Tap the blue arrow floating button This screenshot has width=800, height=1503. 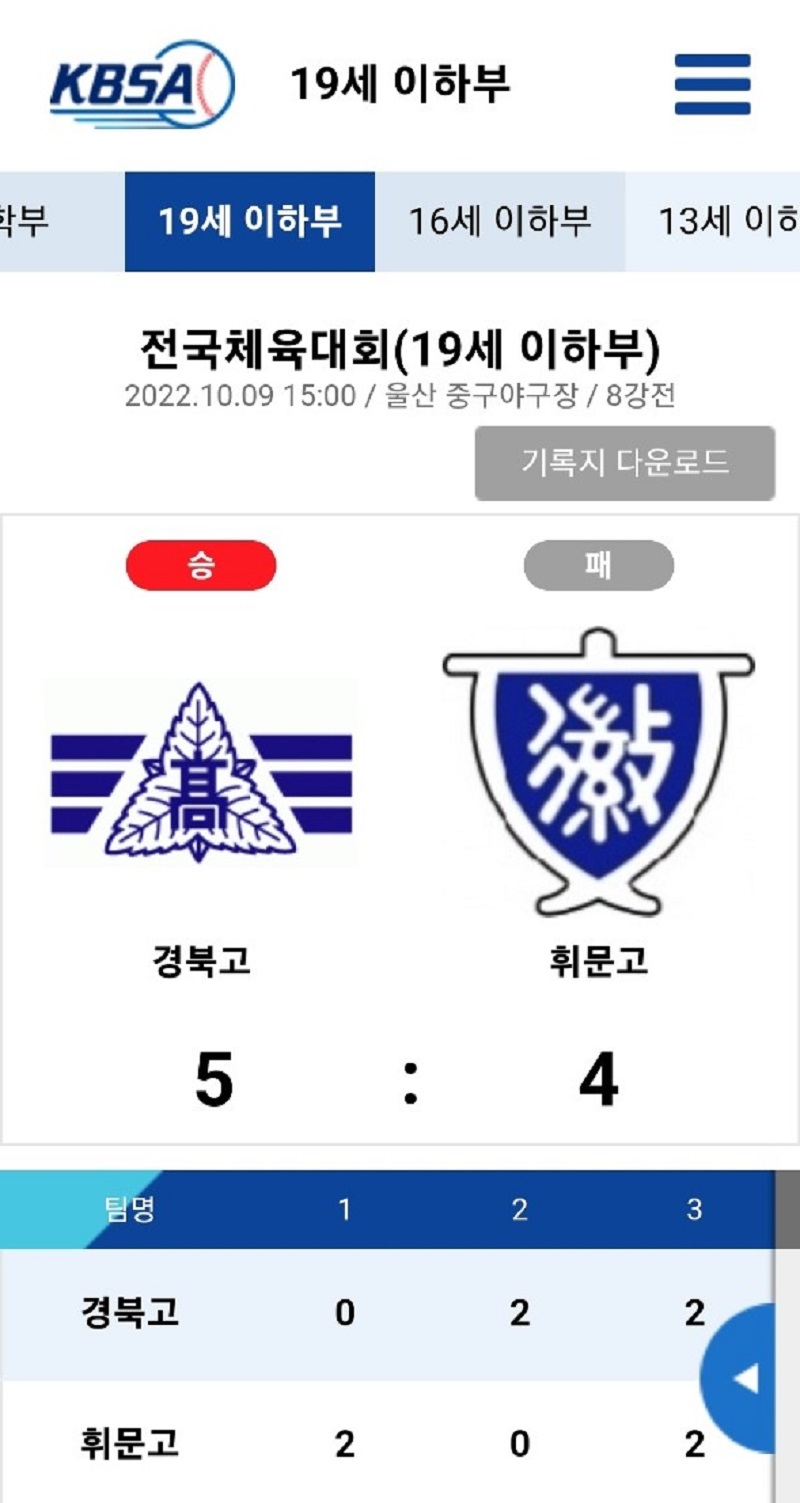pyautogui.click(x=748, y=1378)
